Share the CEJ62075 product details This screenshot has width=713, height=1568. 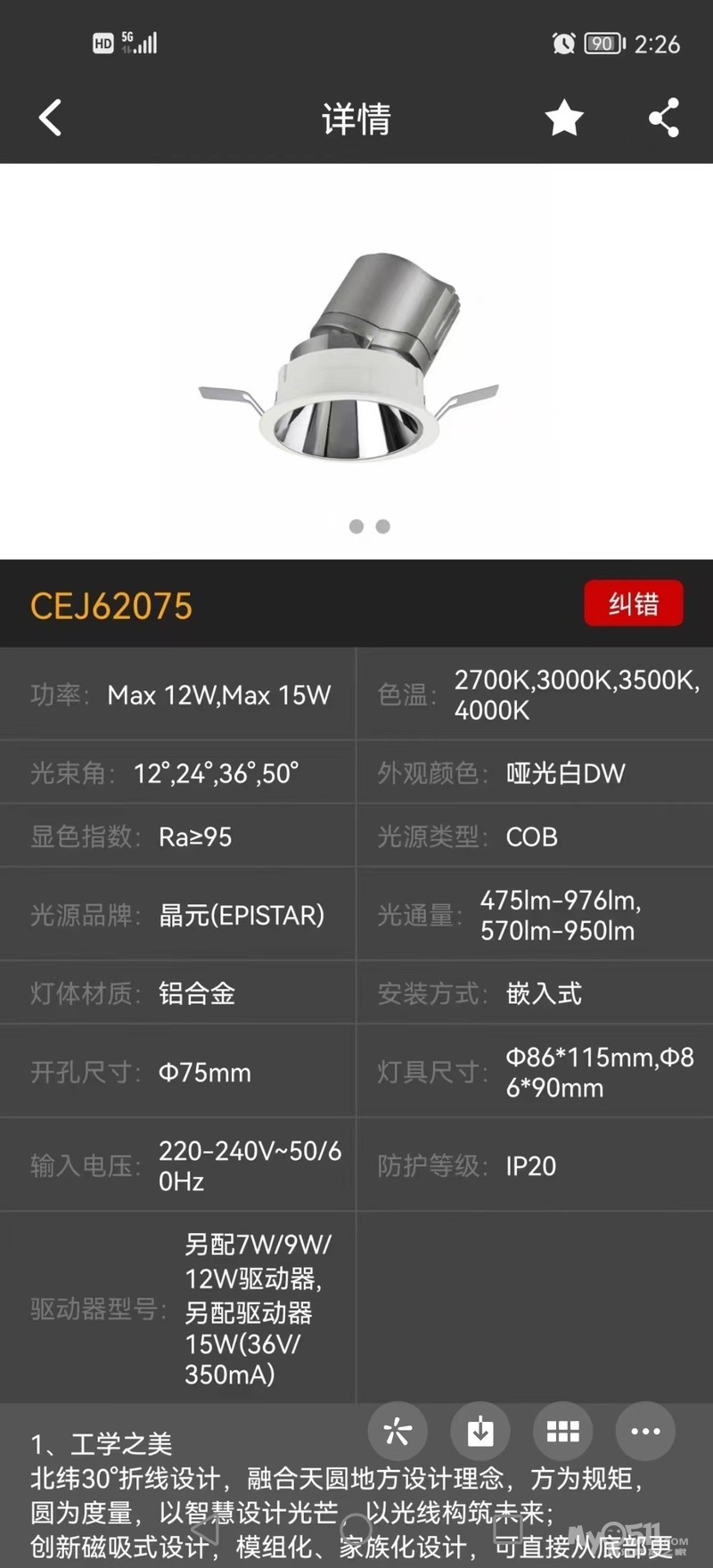[664, 118]
